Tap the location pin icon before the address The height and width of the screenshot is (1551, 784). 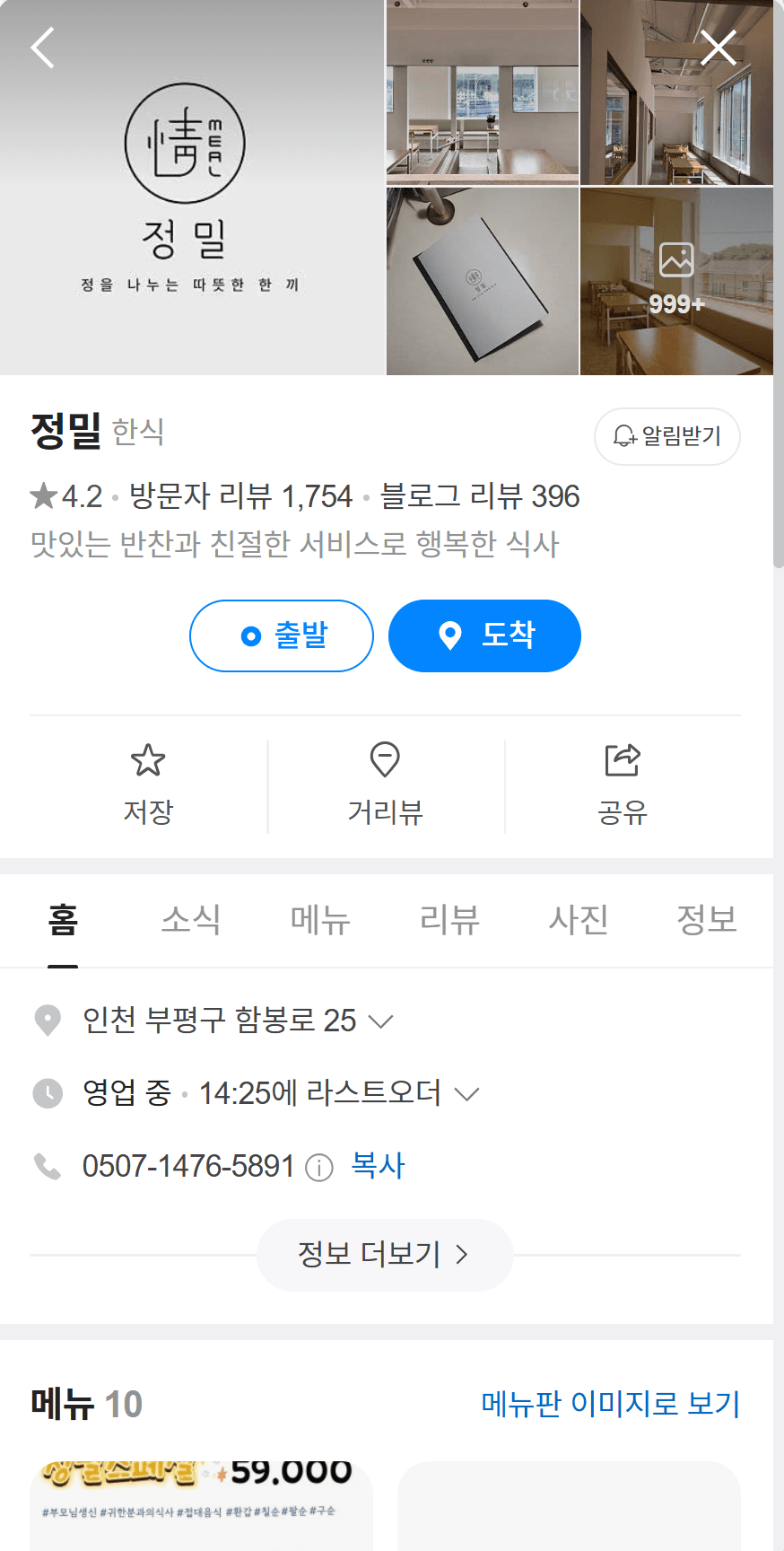(47, 1021)
